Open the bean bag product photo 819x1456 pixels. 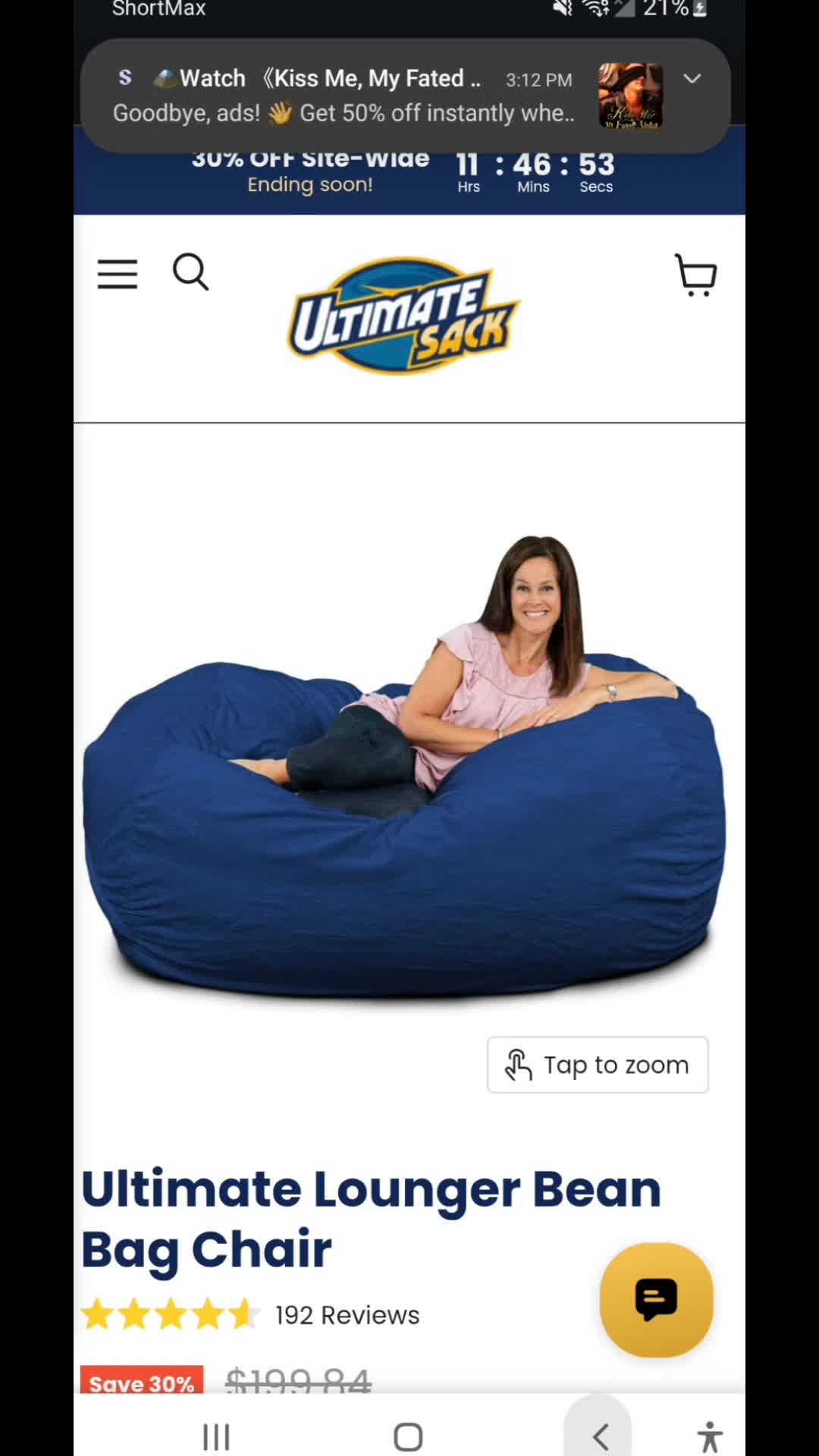(x=404, y=766)
